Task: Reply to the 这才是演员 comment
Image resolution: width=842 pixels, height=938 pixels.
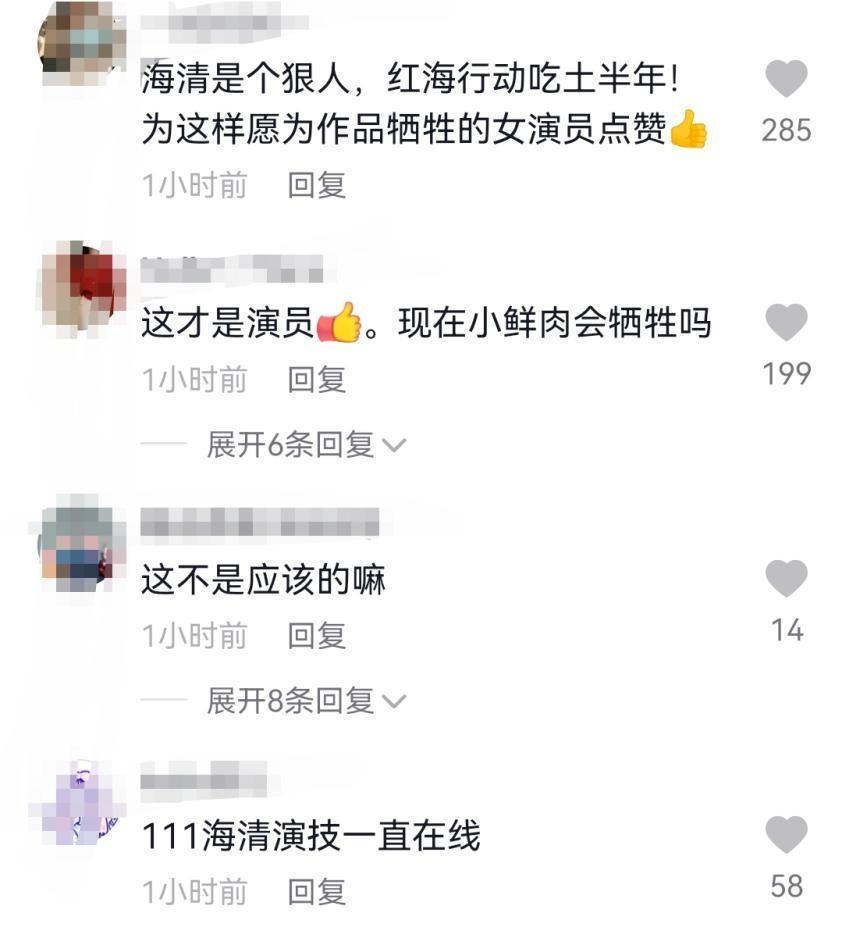Action: 316,379
